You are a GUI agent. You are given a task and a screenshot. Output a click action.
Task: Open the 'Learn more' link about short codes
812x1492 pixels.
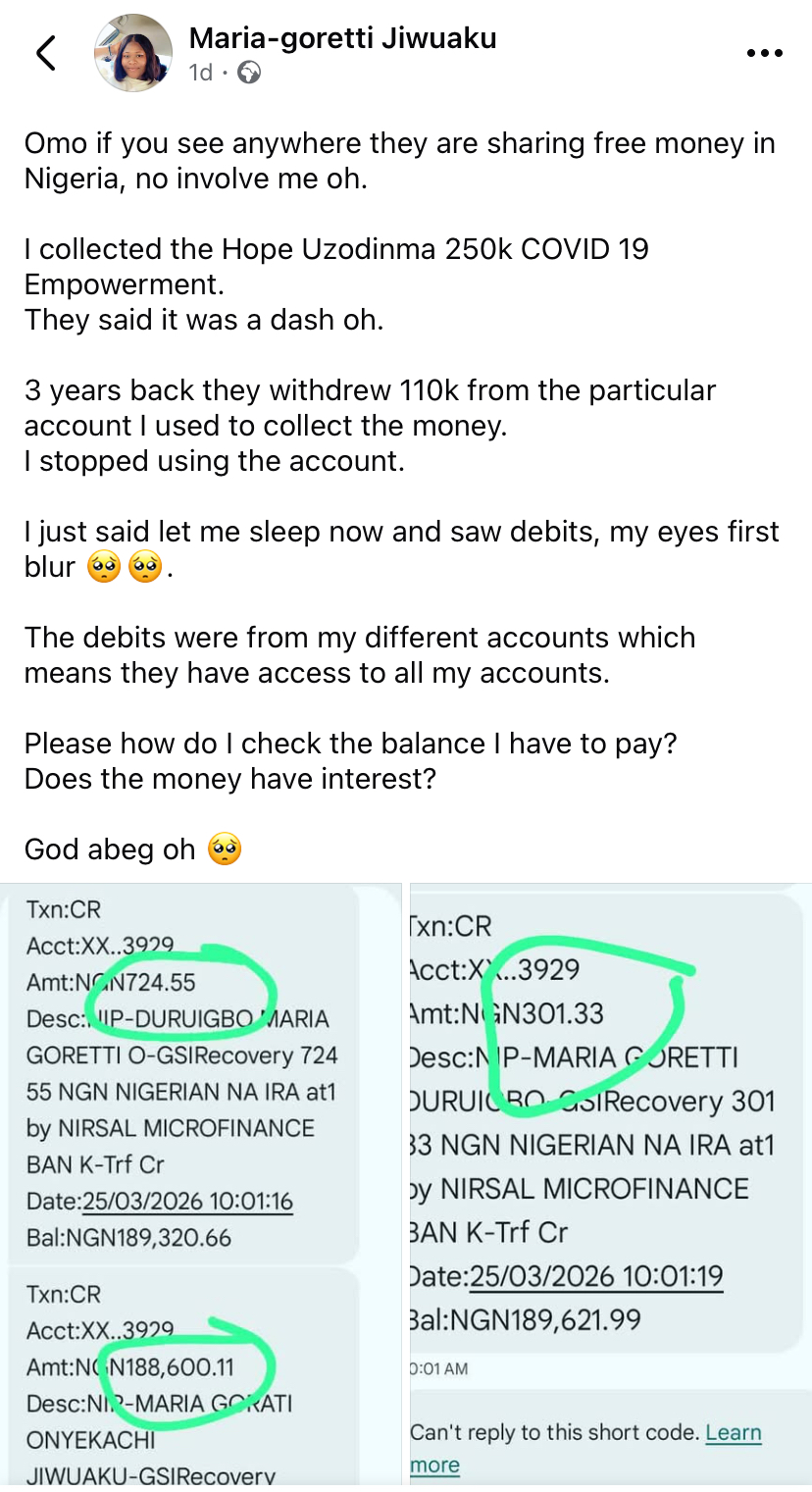tap(733, 1431)
